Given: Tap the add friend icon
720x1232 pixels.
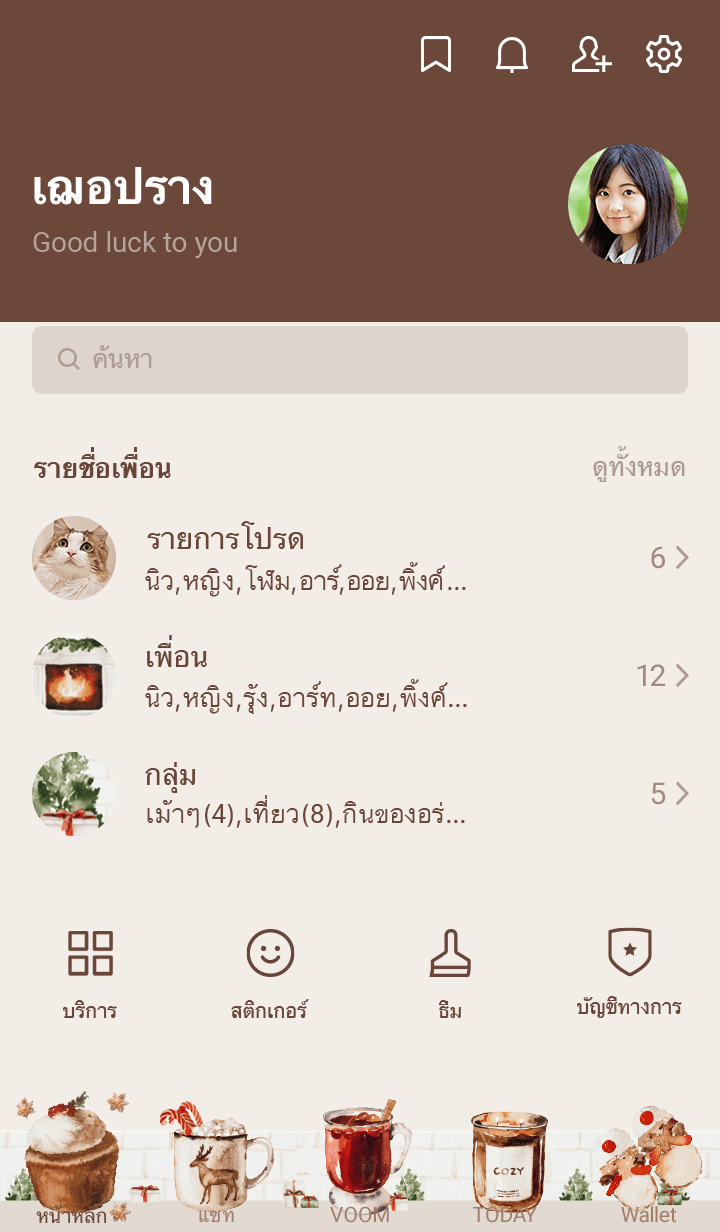Looking at the screenshot, I should [590, 55].
